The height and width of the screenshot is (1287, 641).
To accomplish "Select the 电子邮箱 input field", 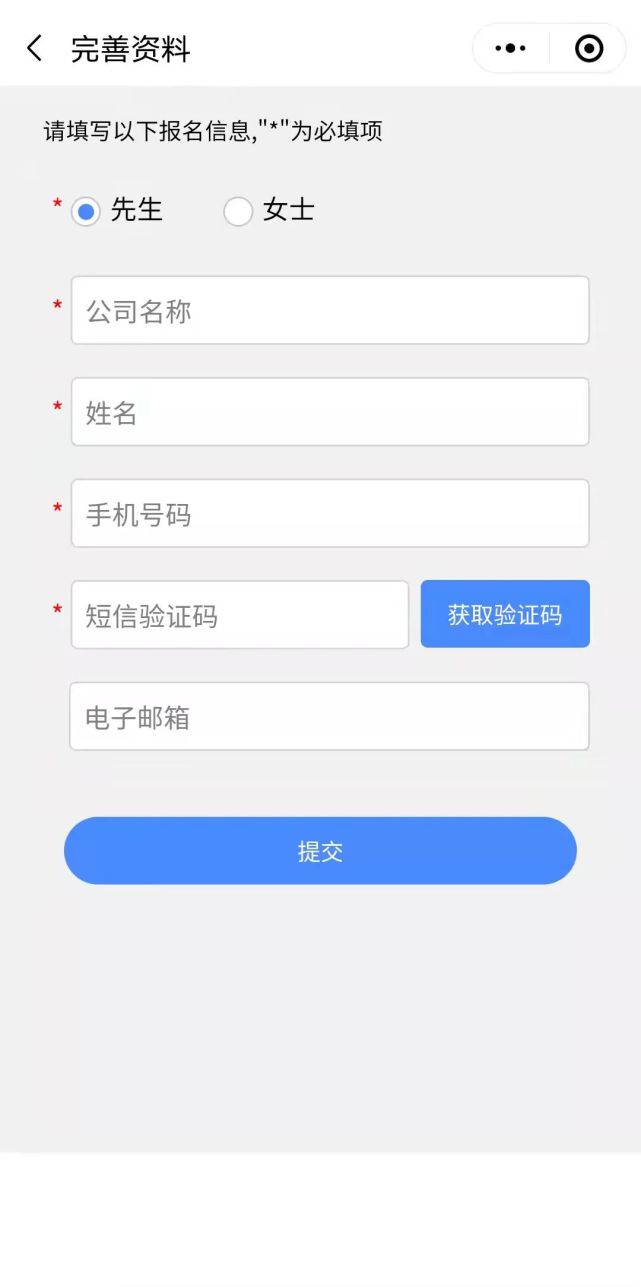I will click(329, 717).
